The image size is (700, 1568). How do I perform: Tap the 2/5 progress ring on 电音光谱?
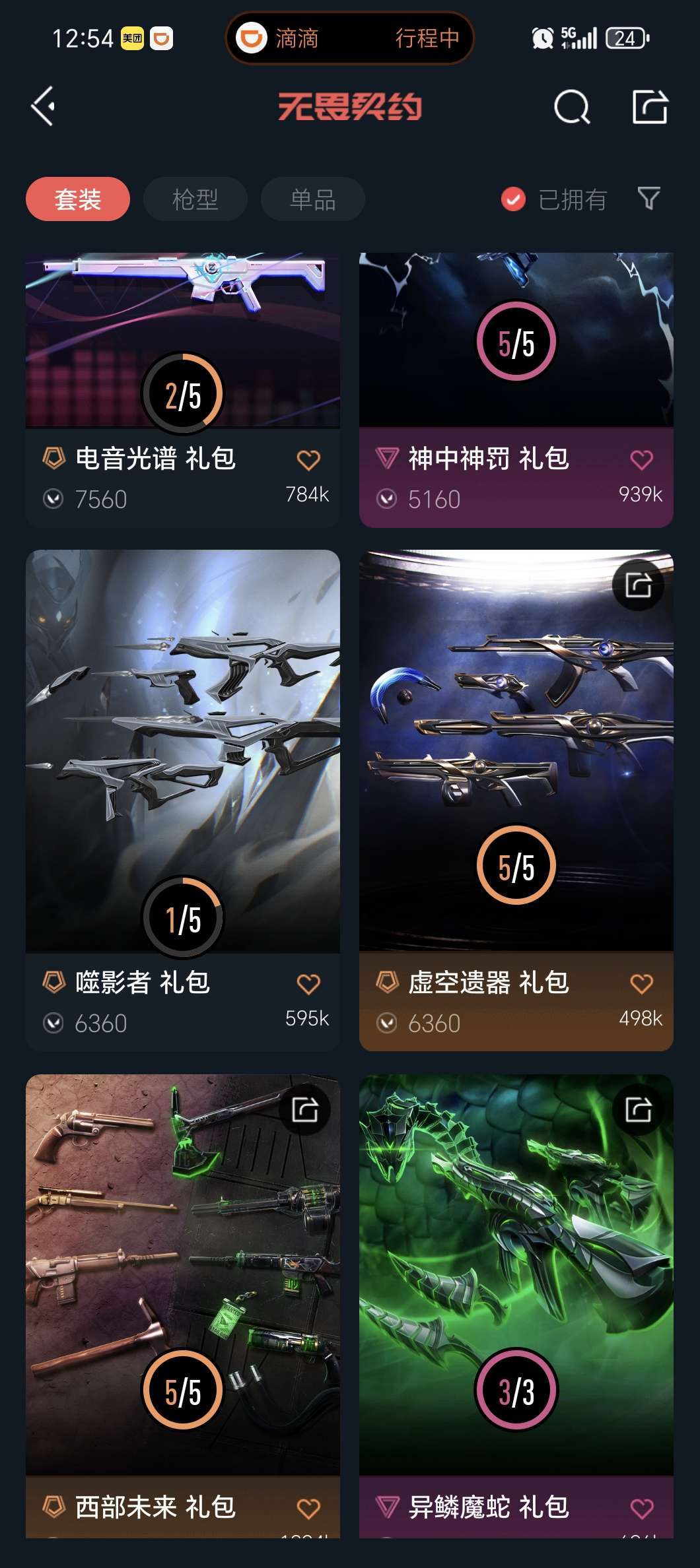[x=184, y=393]
